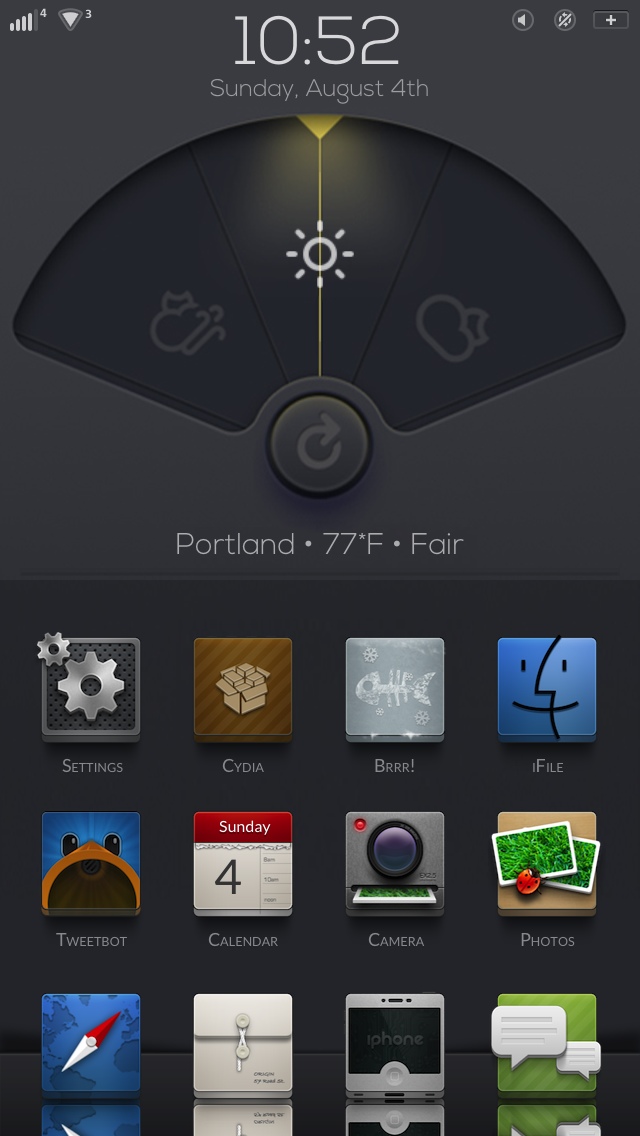Image resolution: width=640 pixels, height=1136 pixels.
Task: Open the Brrr! app
Action: point(395,687)
